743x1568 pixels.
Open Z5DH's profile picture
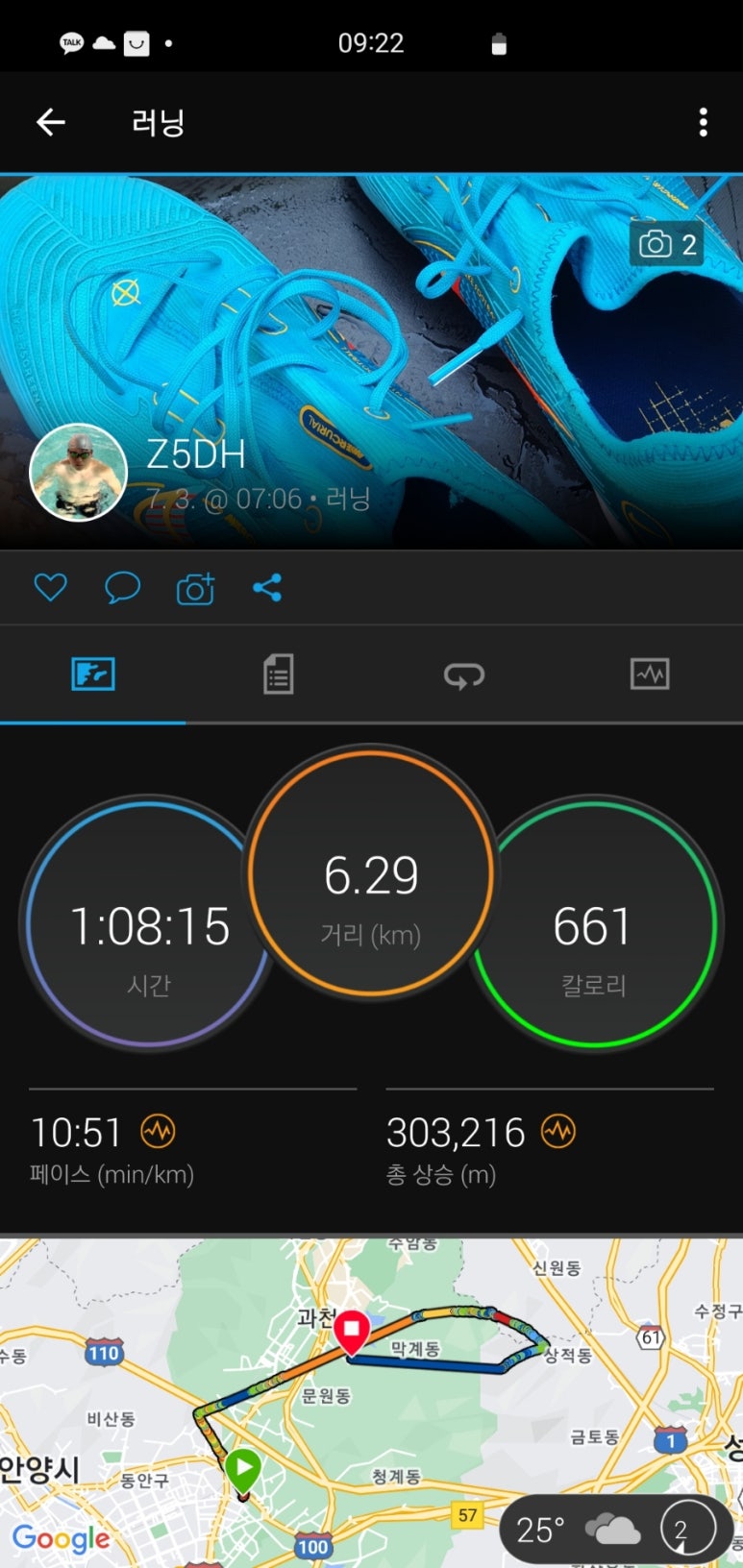tap(78, 473)
